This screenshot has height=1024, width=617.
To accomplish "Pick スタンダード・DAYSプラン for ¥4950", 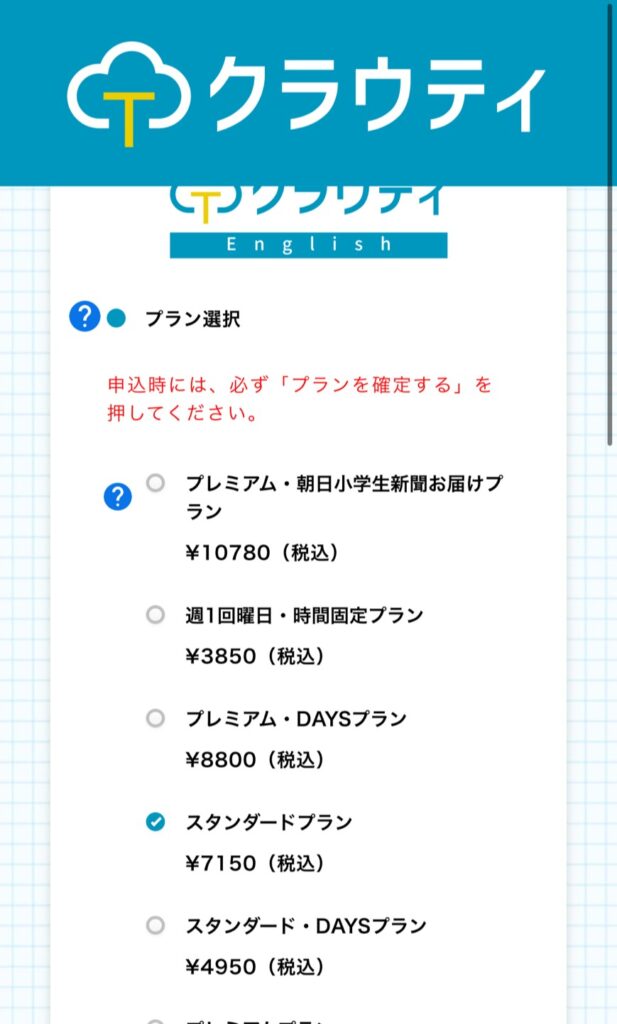I will 155,925.
